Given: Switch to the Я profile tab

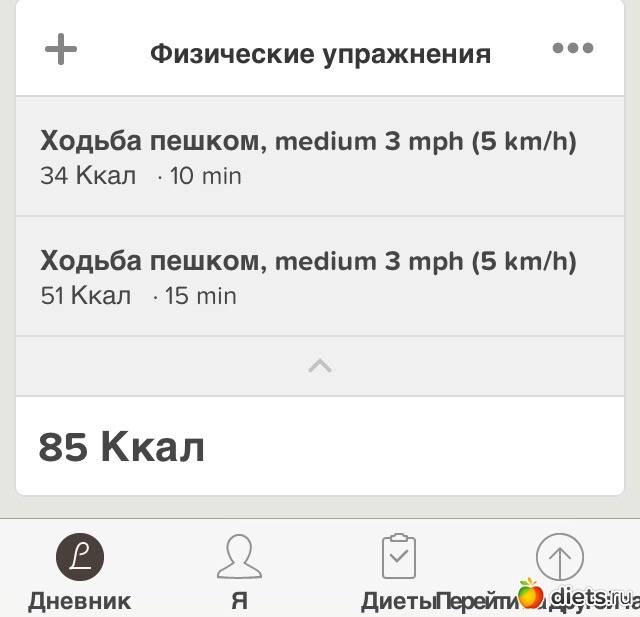Looking at the screenshot, I should point(239,572).
